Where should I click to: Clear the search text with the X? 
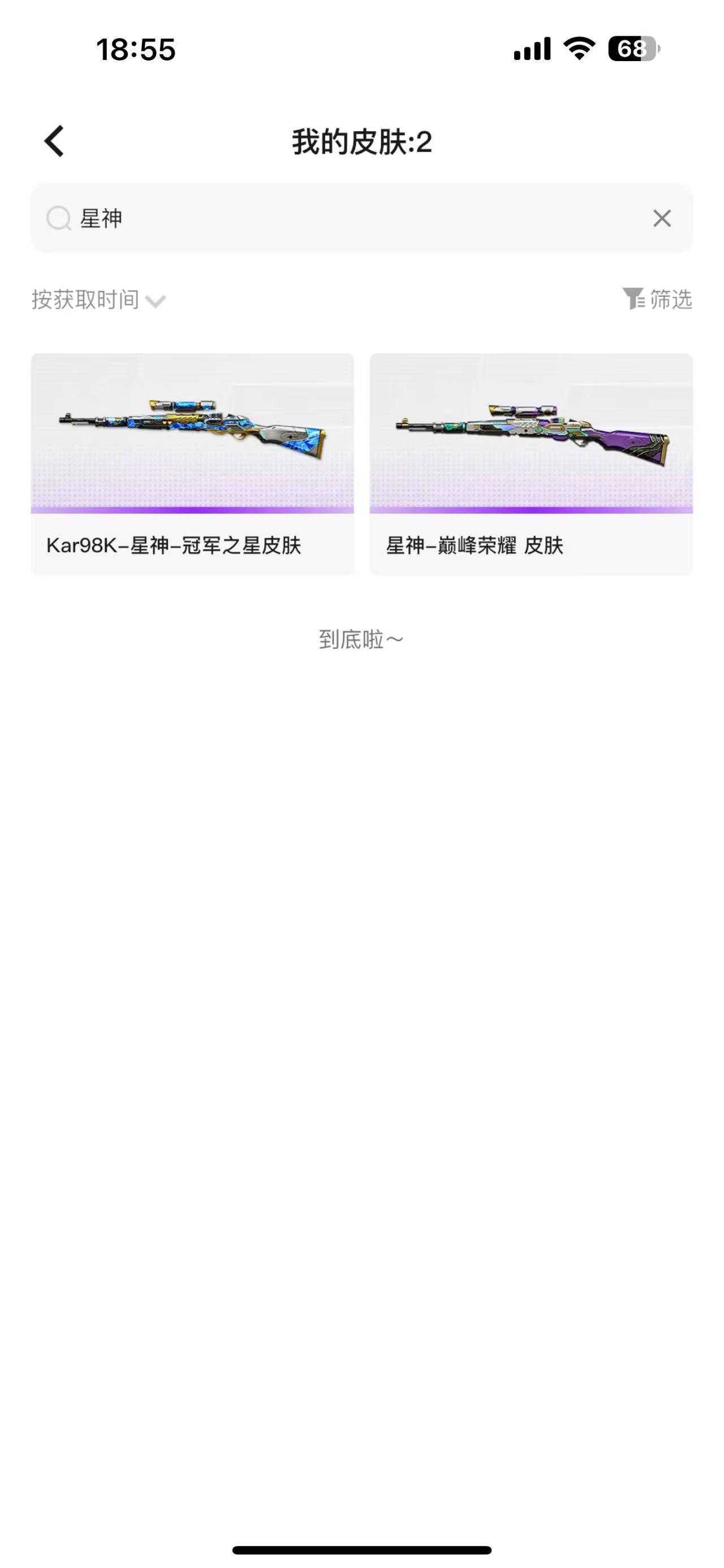pyautogui.click(x=662, y=218)
